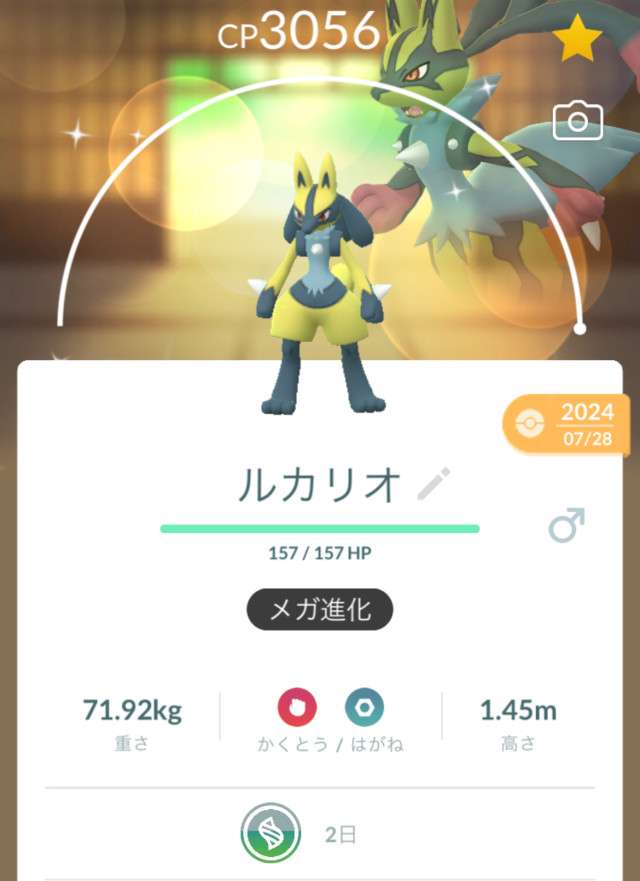Edit the nickname ルカリオ with the pencil

[x=434, y=485]
